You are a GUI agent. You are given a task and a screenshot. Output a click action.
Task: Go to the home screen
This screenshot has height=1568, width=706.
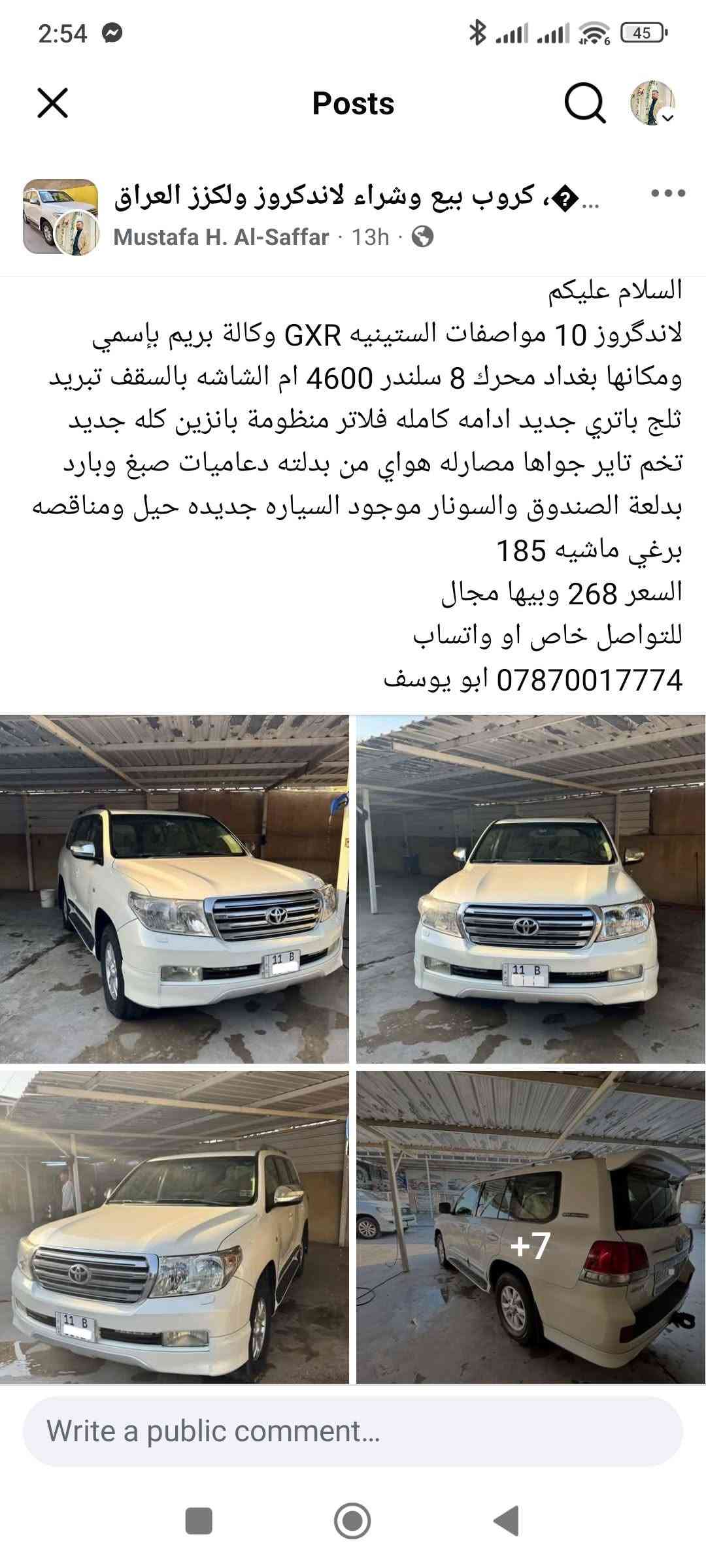click(x=353, y=1520)
